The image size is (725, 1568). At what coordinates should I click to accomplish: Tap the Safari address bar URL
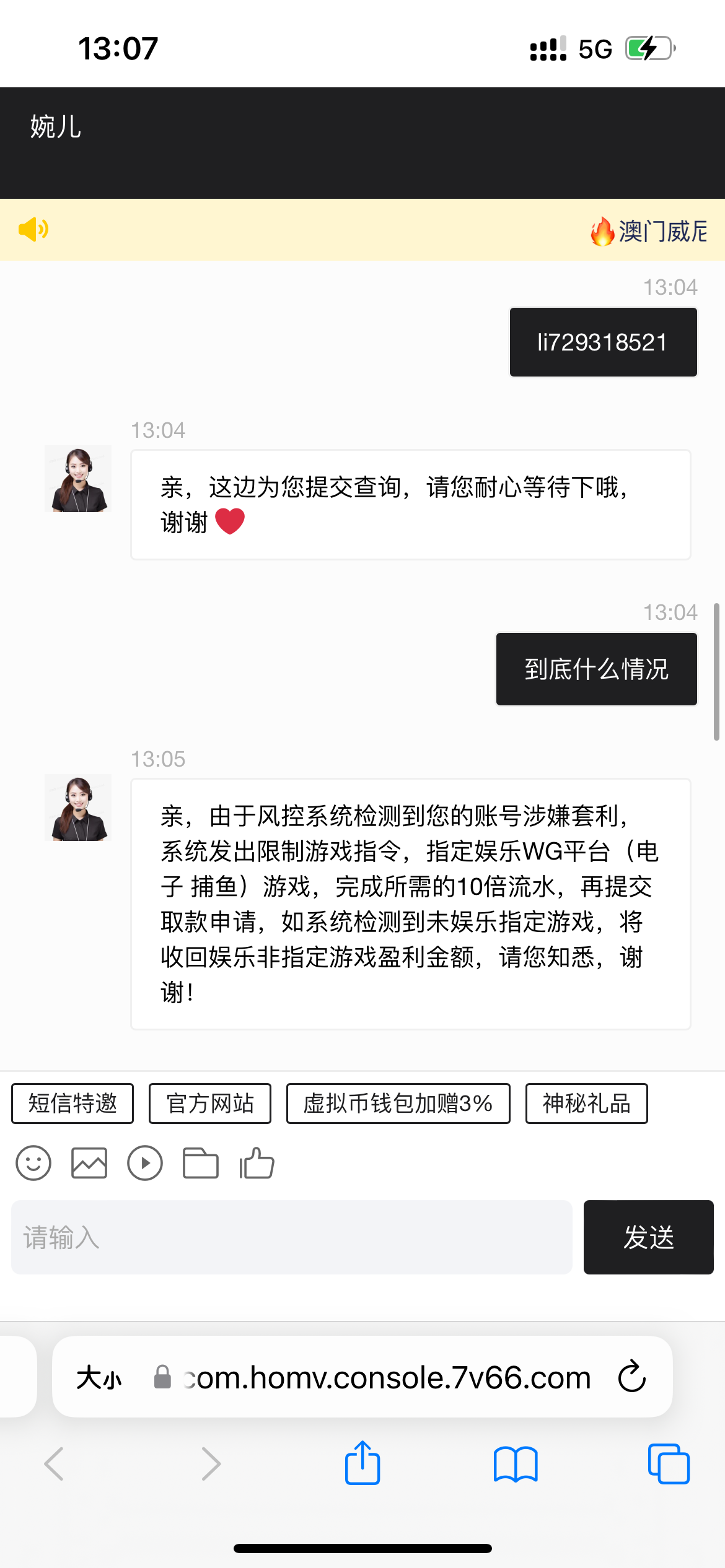(384, 1378)
